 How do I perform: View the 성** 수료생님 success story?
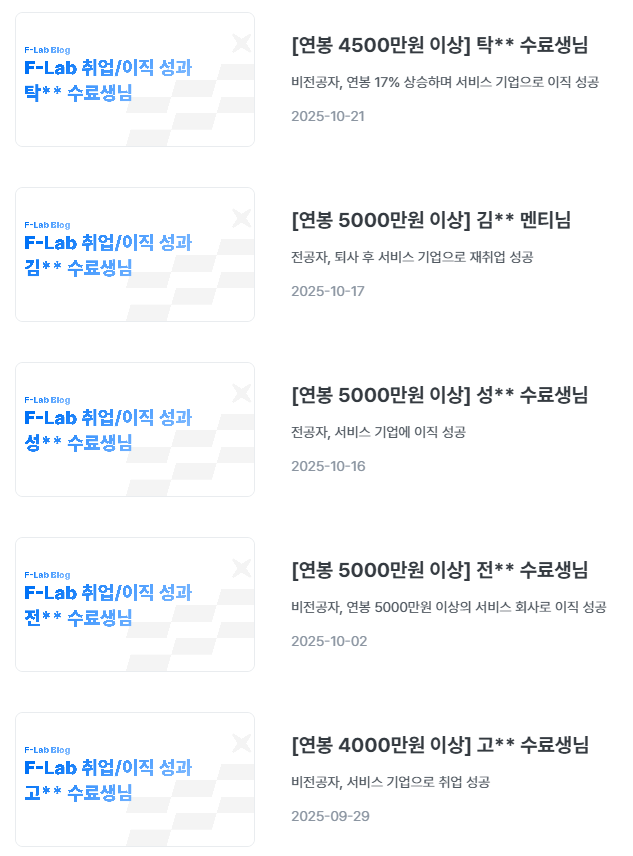[439, 395]
